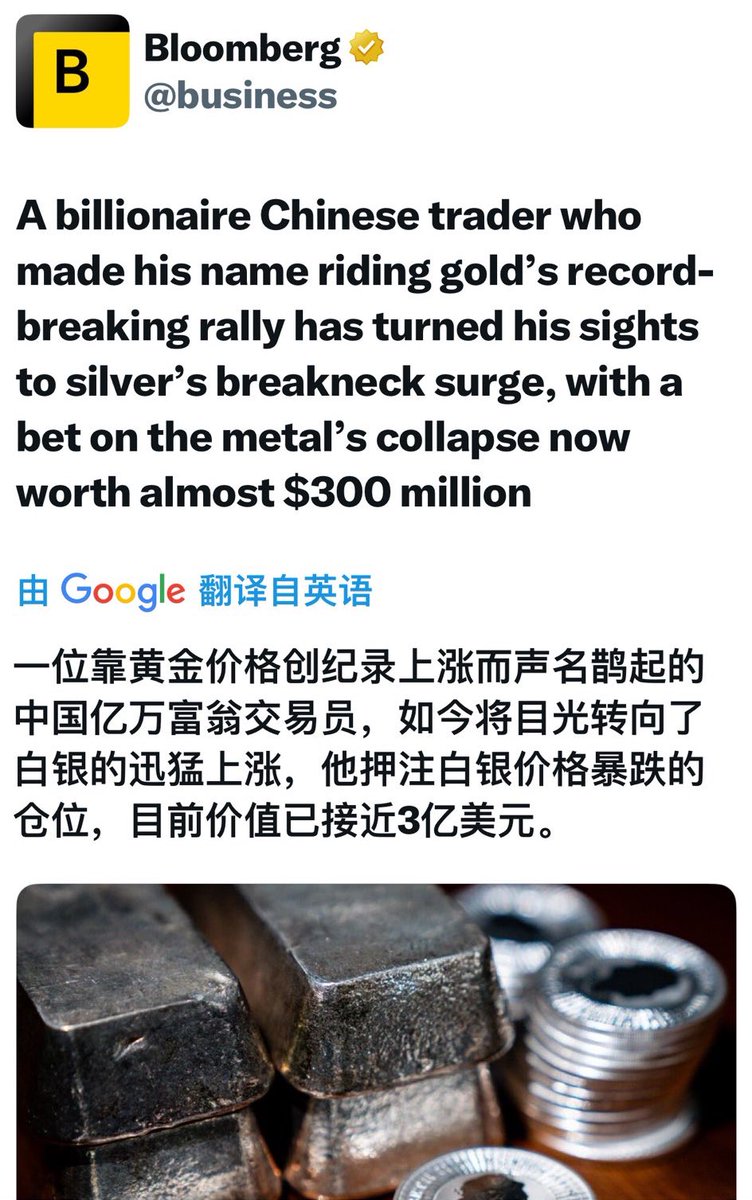Tap the Google translated-from-English link
752x1200 pixels.
coord(195,590)
